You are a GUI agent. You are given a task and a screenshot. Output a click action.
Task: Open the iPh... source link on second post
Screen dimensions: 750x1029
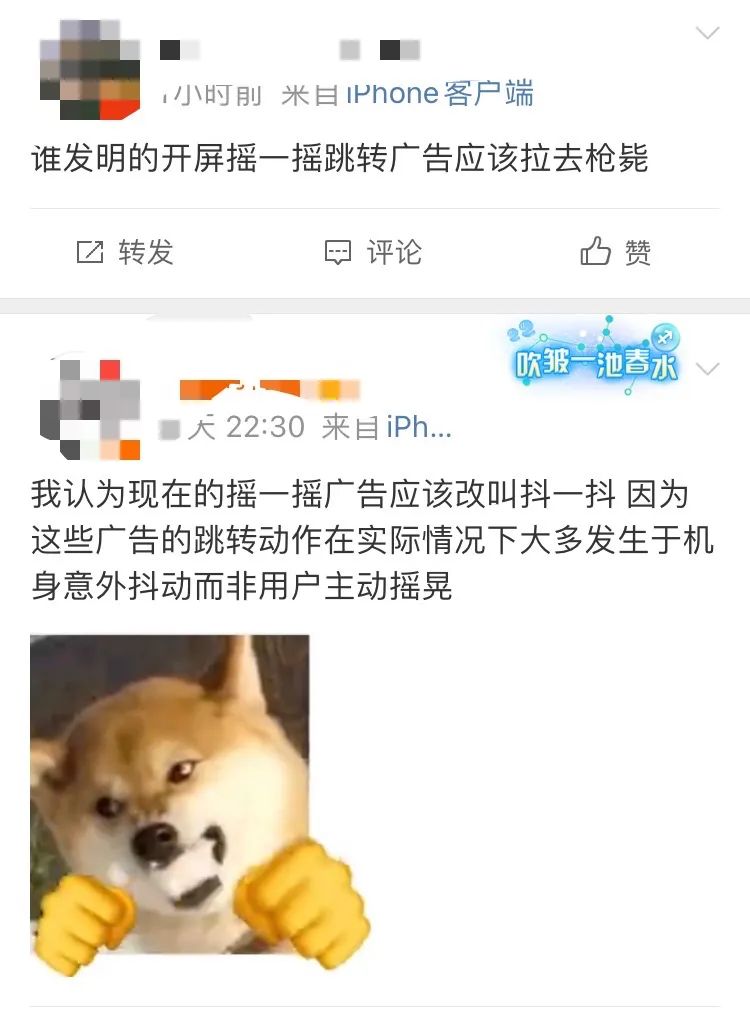(x=418, y=428)
